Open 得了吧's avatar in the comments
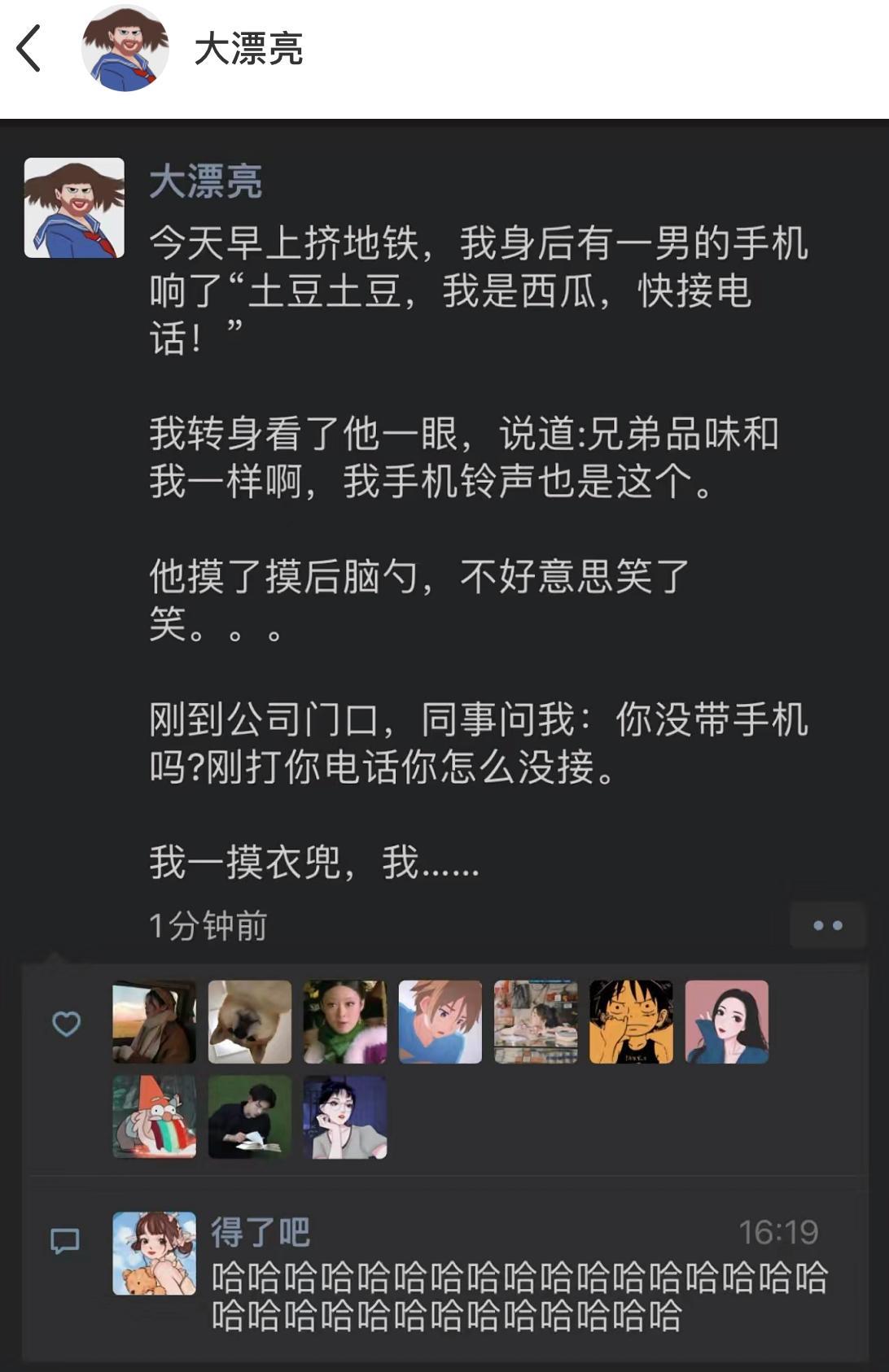This screenshot has width=889, height=1372. [x=154, y=1253]
